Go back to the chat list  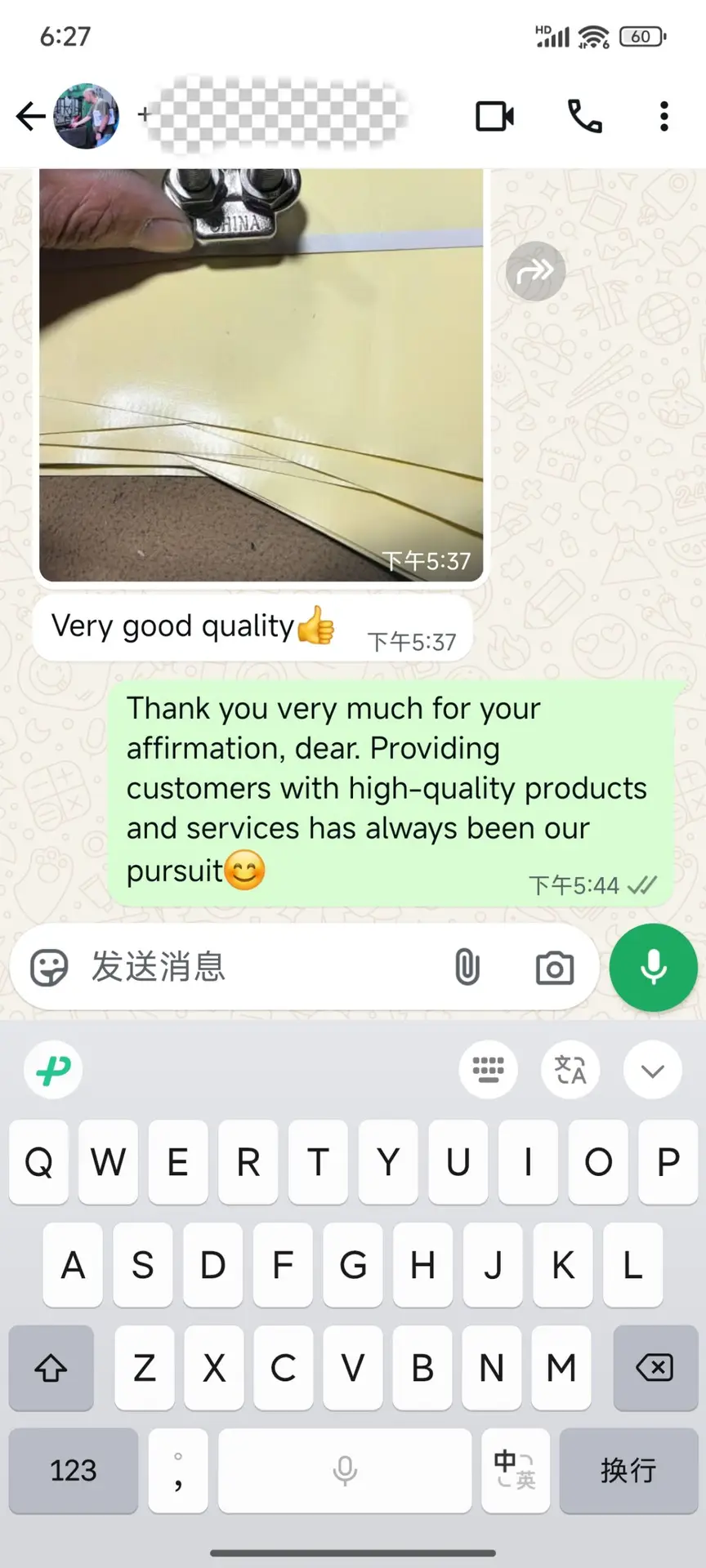pos(30,116)
